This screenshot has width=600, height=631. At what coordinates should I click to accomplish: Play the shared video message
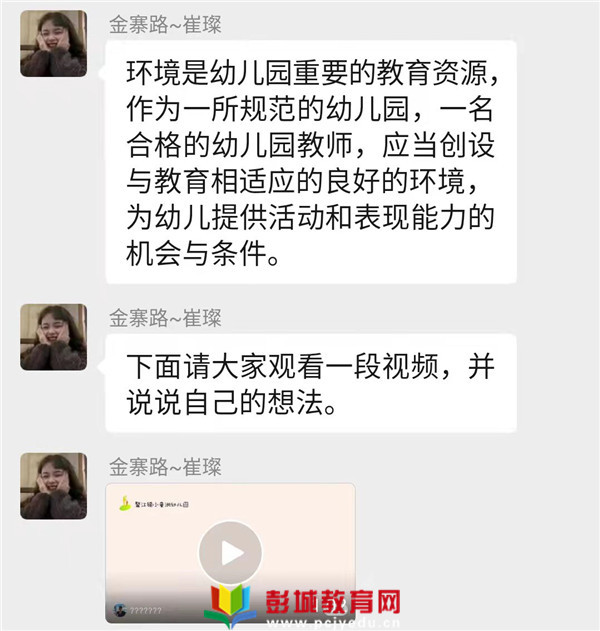pyautogui.click(x=230, y=552)
